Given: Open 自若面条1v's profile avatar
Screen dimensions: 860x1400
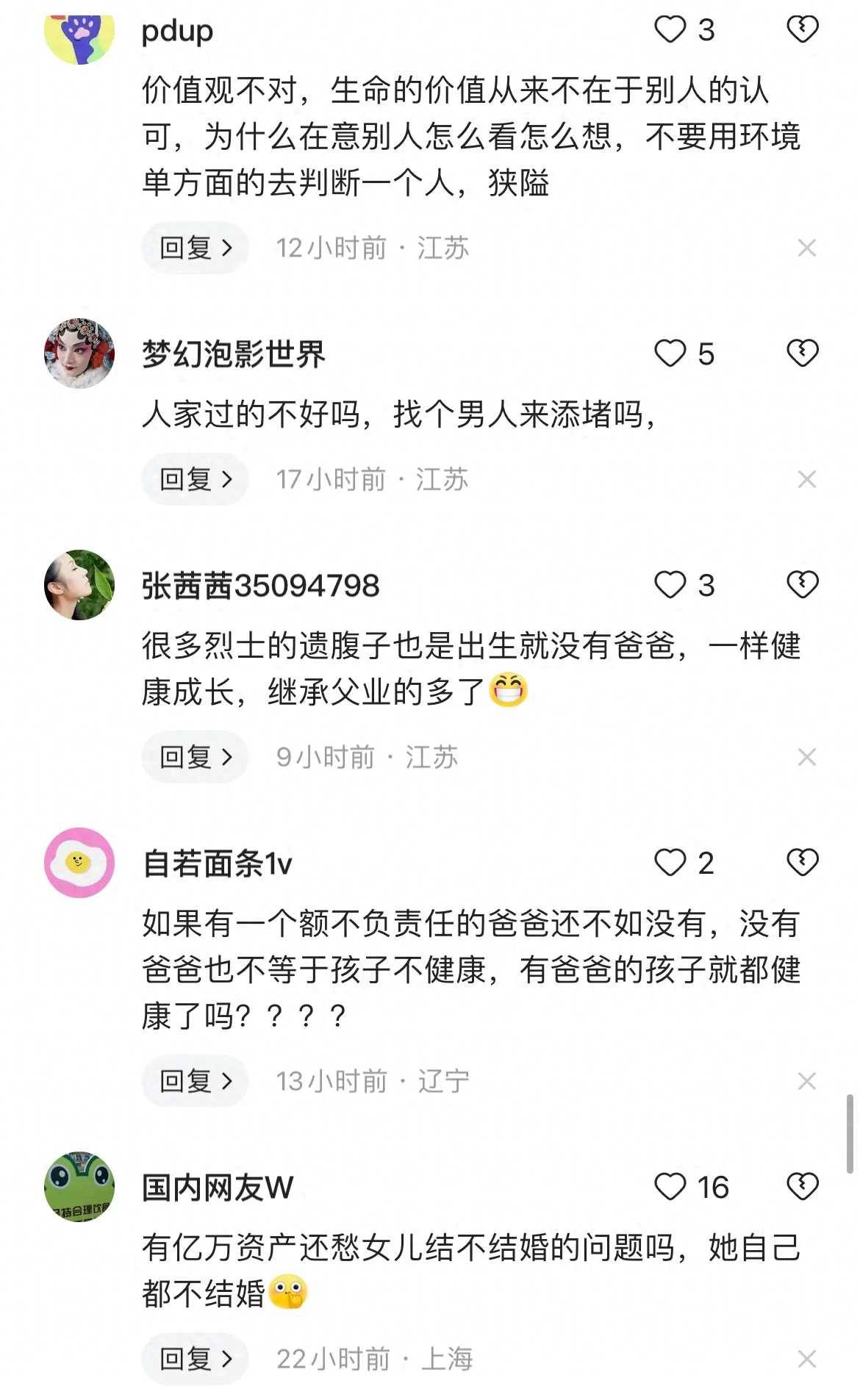Looking at the screenshot, I should point(79,862).
